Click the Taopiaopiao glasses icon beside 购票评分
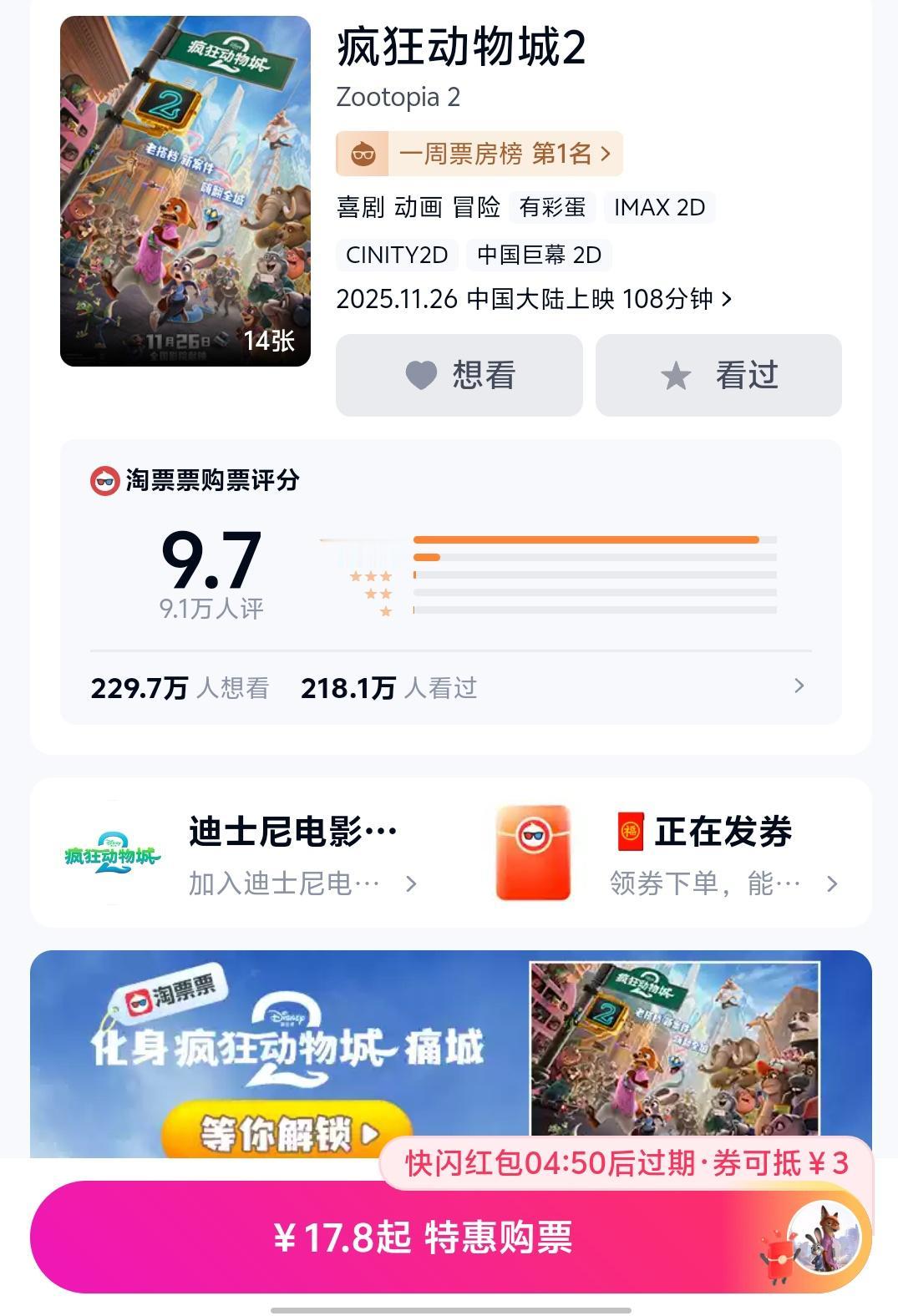This screenshot has width=898, height=1316. point(103,482)
